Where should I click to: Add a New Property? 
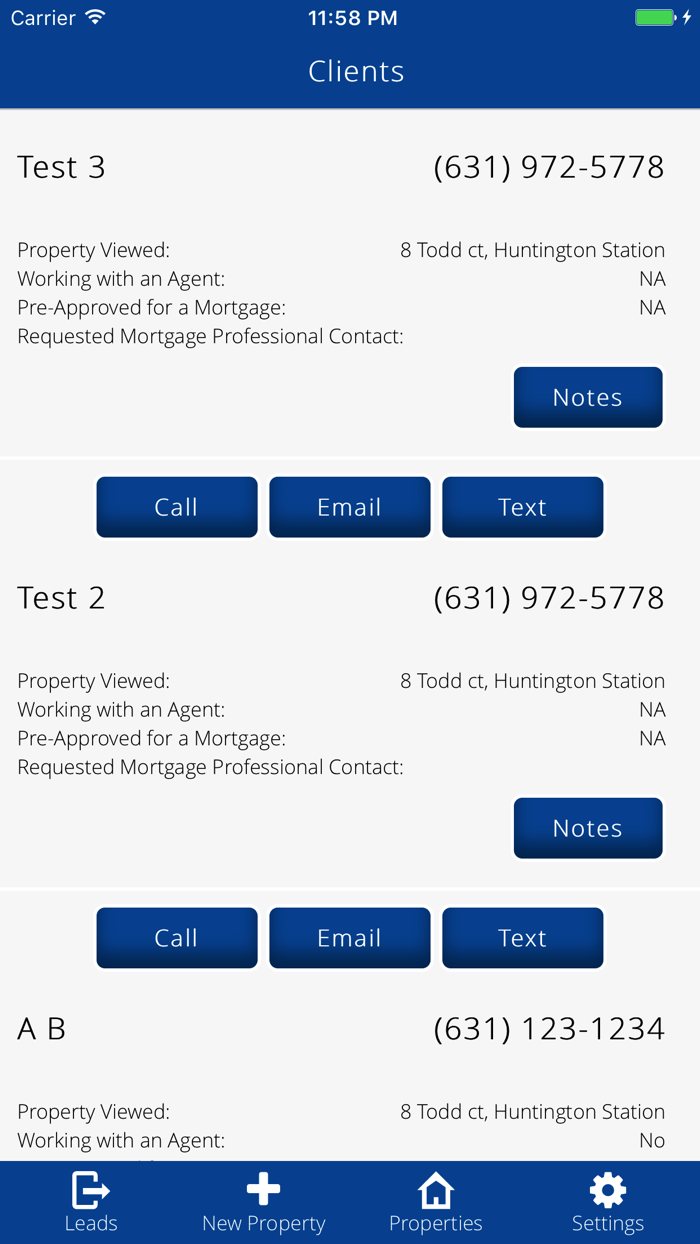coord(264,1203)
